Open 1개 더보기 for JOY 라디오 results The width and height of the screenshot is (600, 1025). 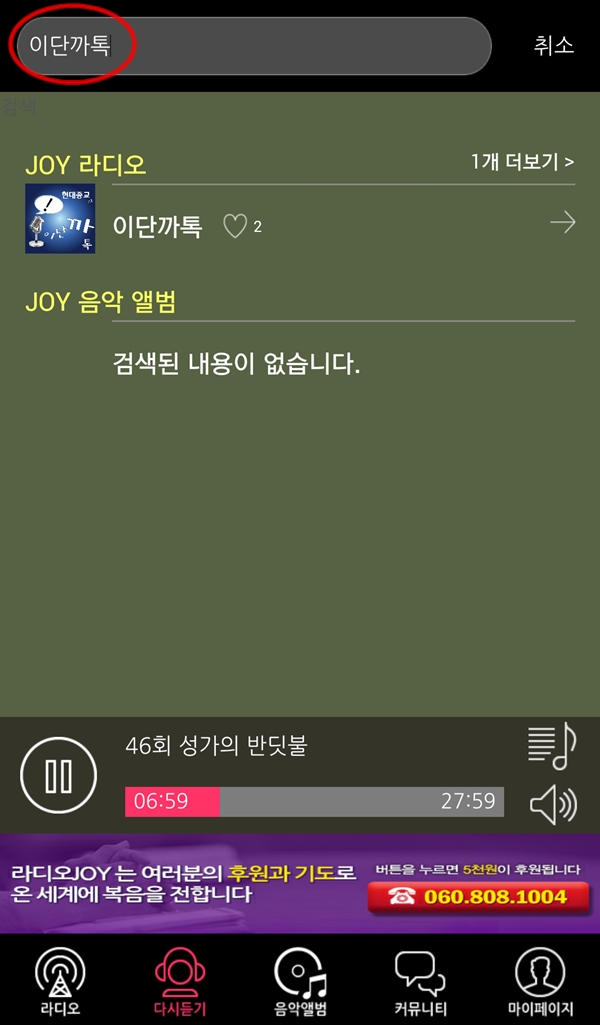click(522, 161)
